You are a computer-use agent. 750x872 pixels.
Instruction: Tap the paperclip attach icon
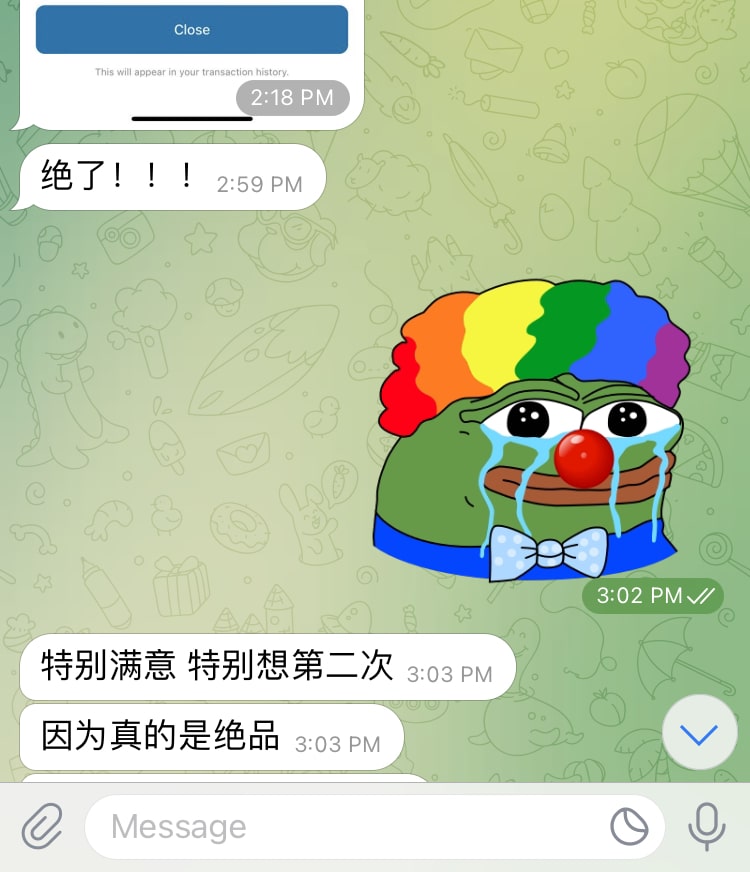[x=42, y=827]
